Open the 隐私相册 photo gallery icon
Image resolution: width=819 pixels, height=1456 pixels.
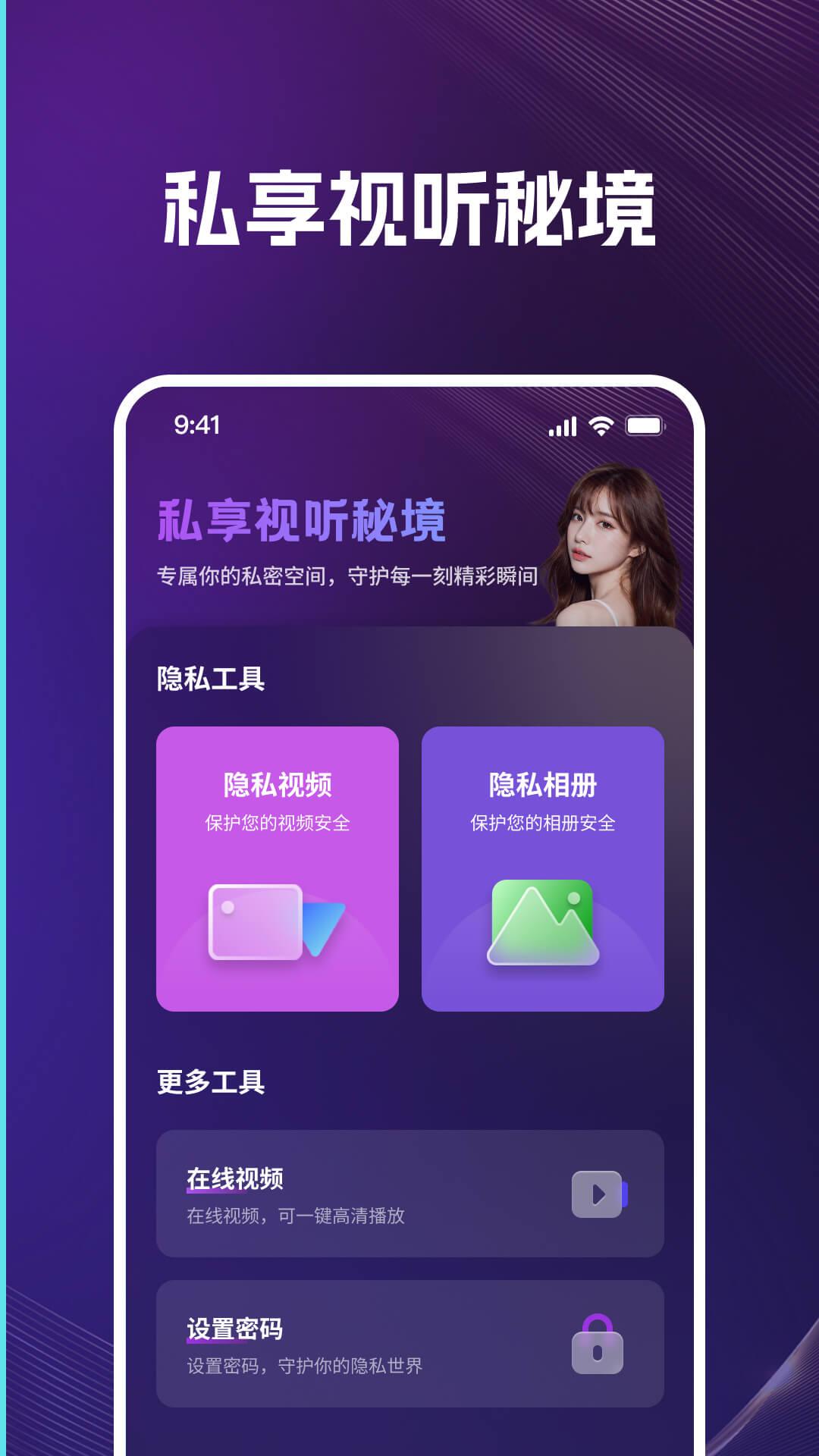pyautogui.click(x=542, y=921)
